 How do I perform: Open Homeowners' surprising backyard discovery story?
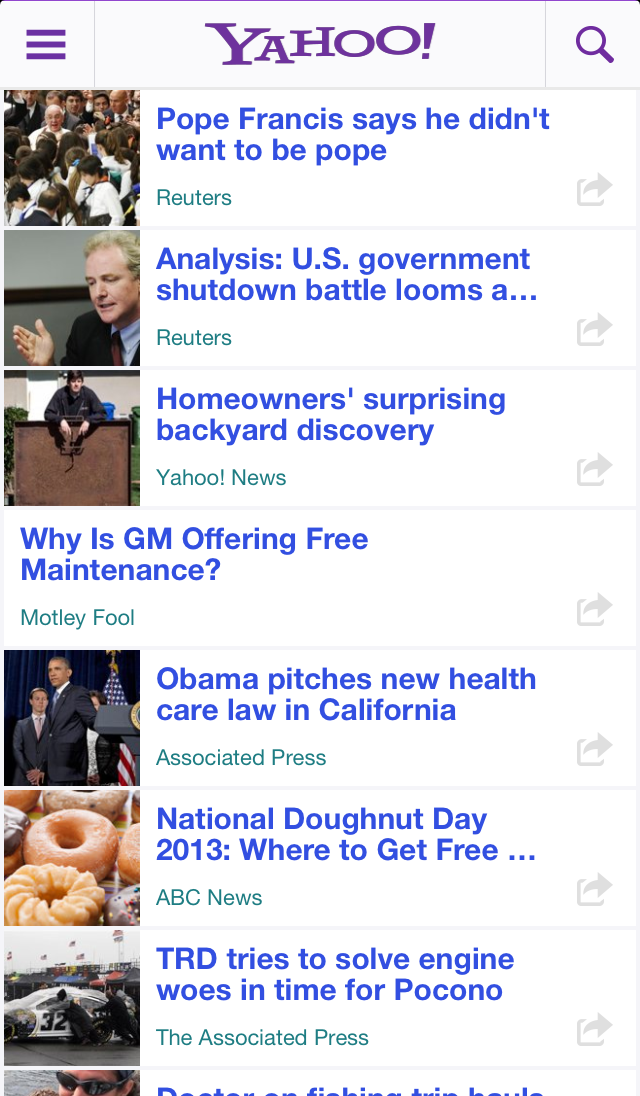(x=331, y=415)
